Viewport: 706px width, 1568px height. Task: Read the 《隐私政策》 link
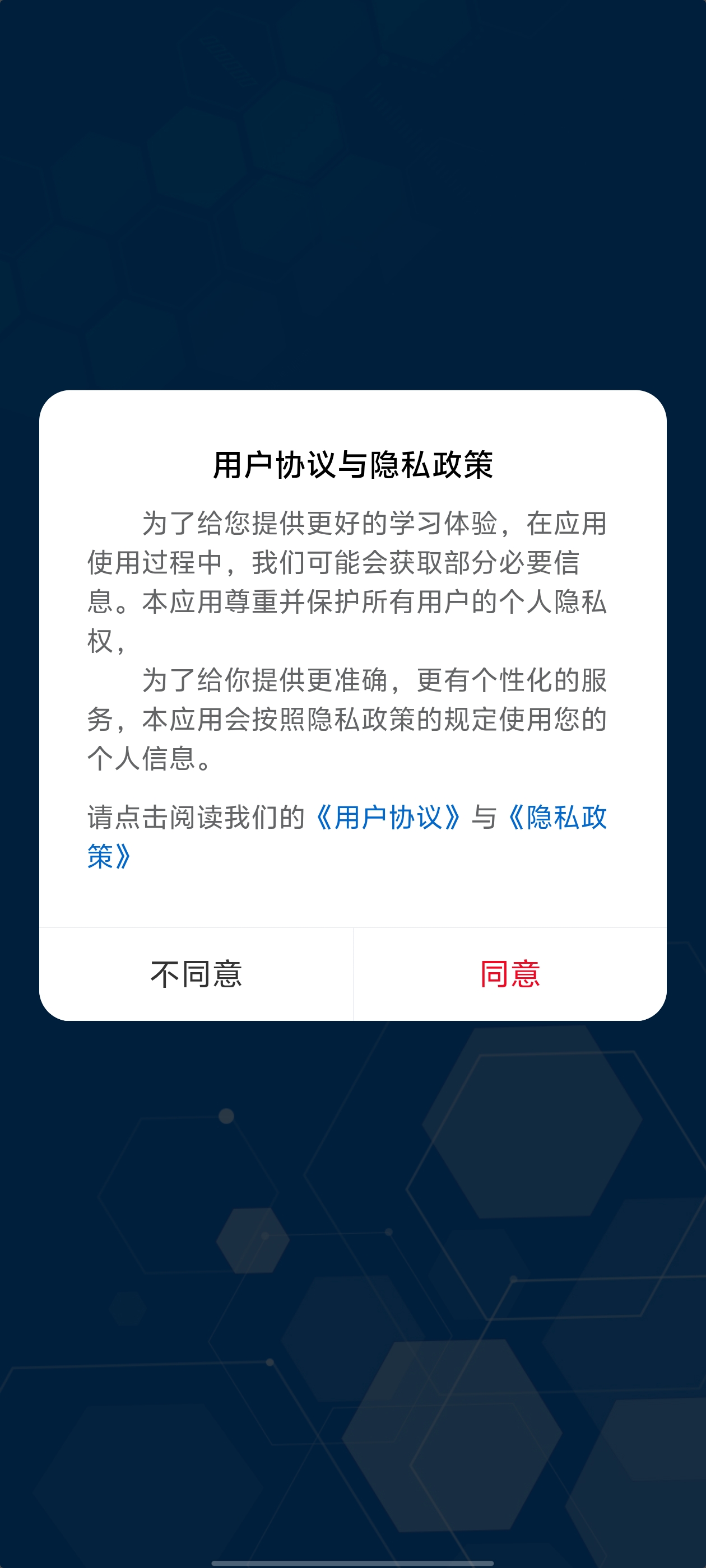557,818
